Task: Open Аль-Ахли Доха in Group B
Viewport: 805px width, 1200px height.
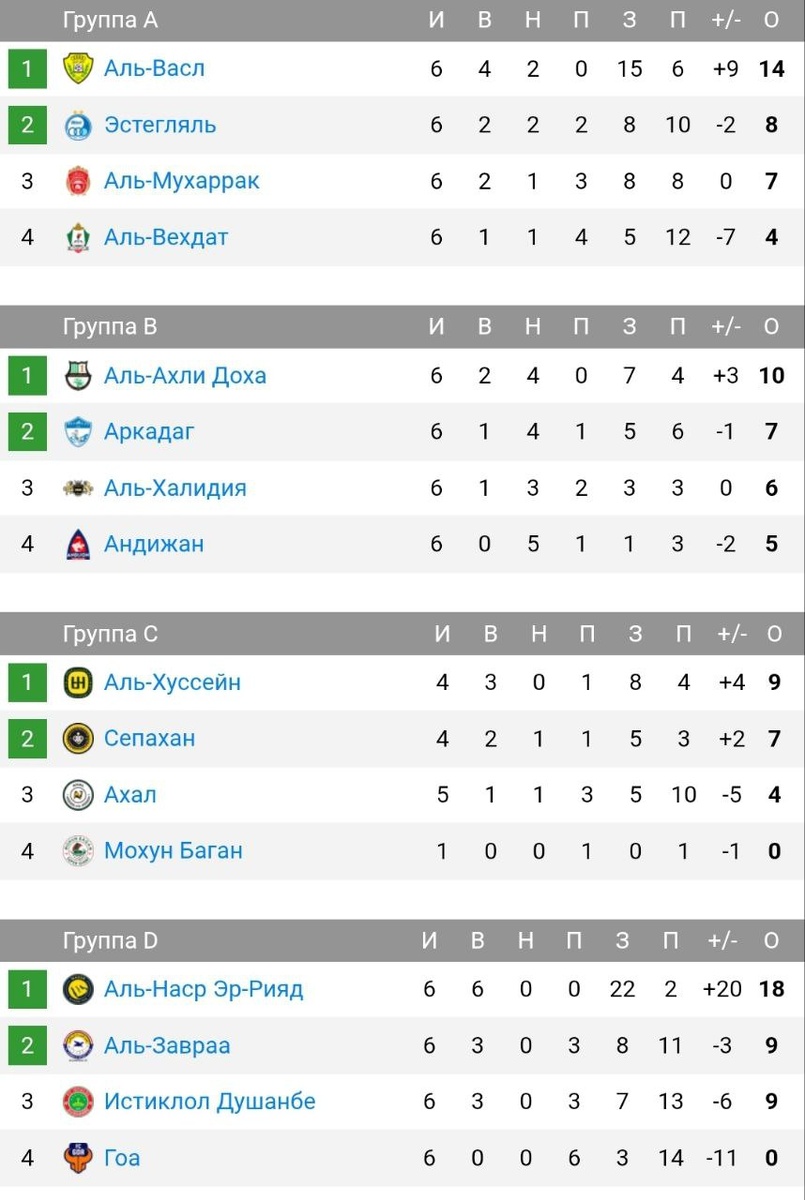Action: tap(185, 376)
